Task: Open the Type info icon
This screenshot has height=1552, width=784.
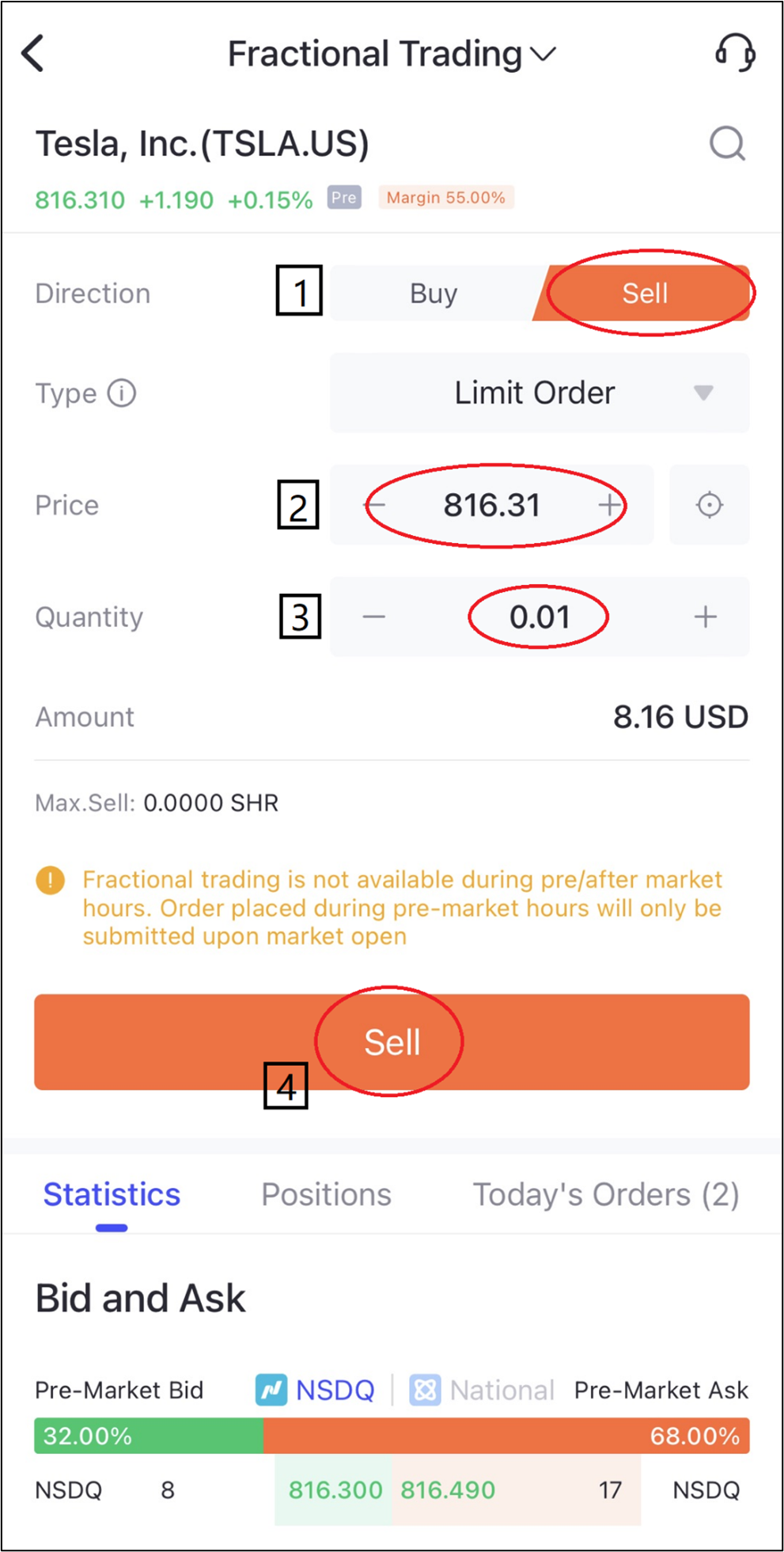Action: [x=121, y=393]
